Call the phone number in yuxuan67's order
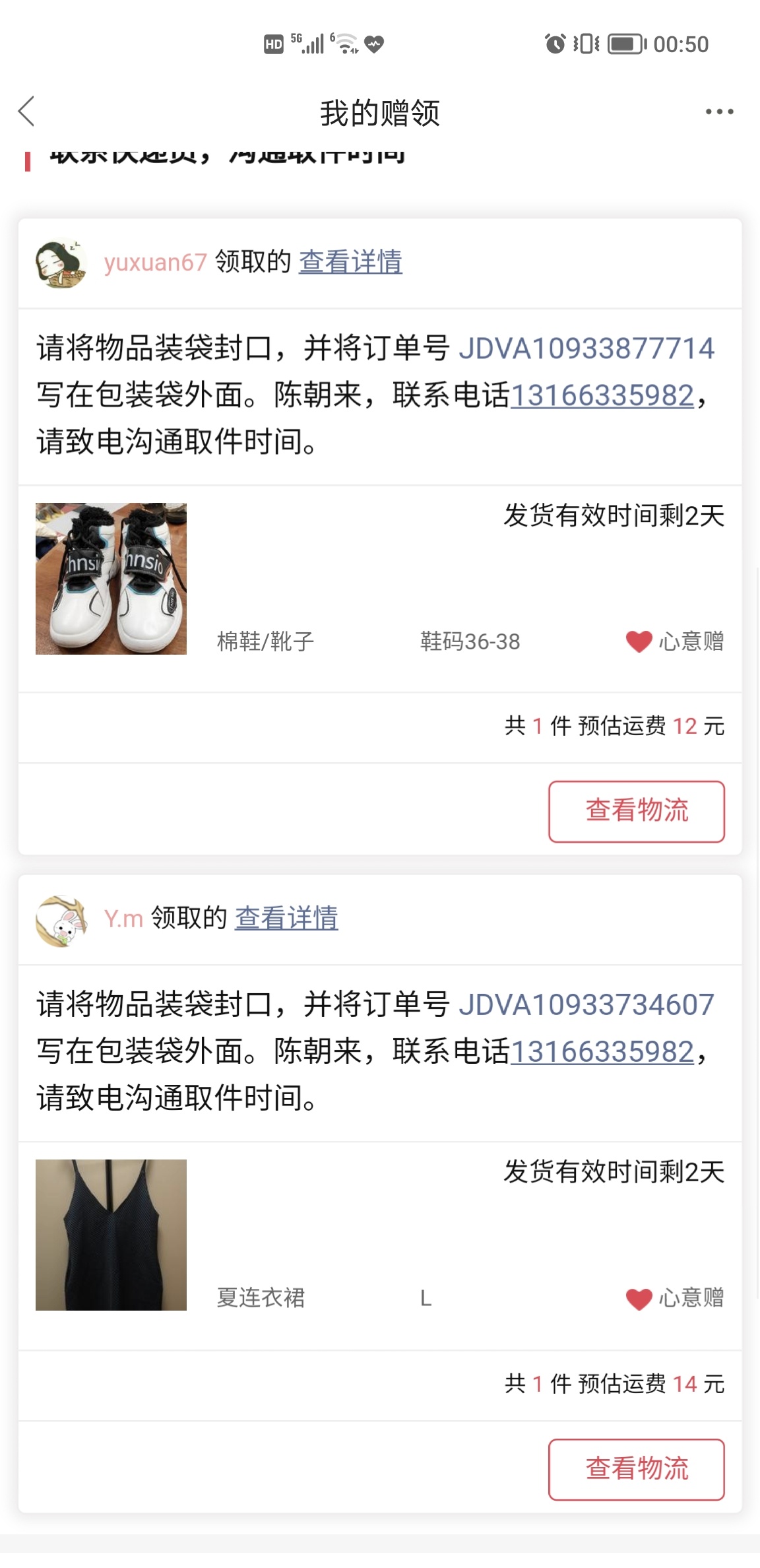 [x=602, y=395]
